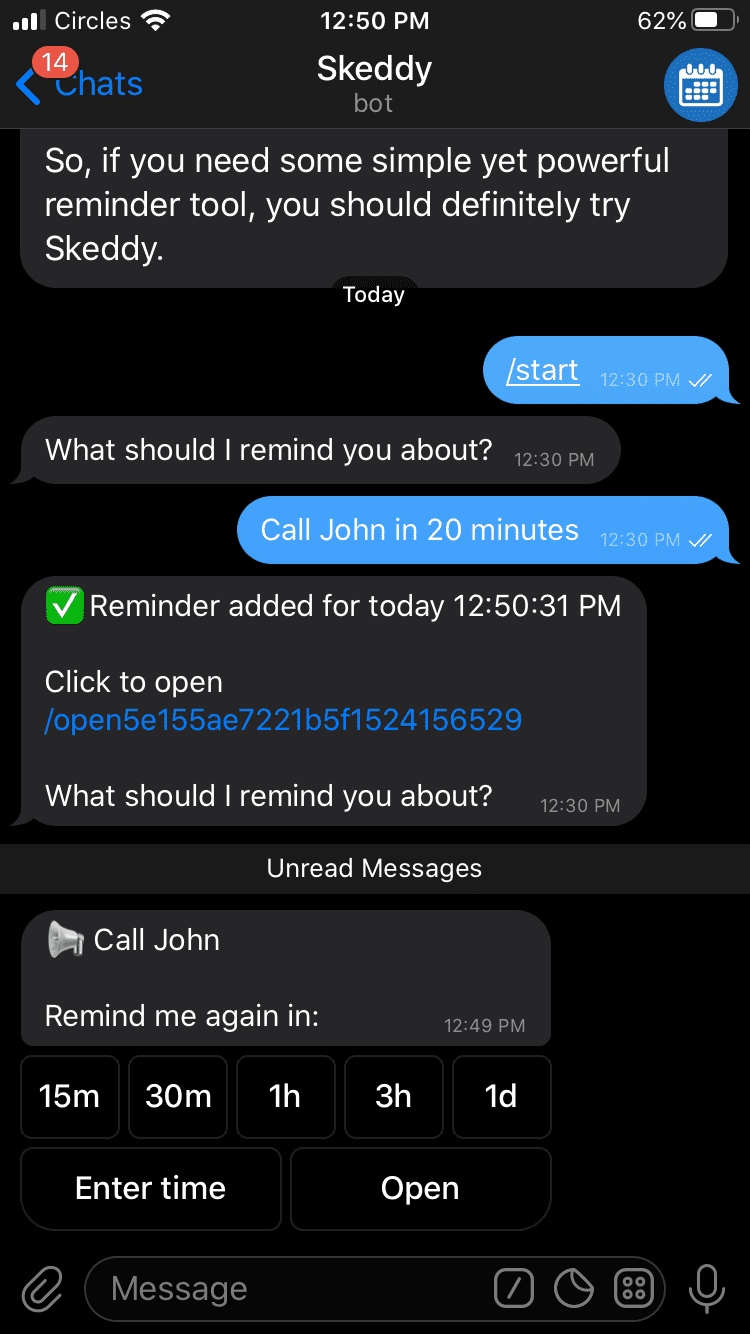Viewport: 750px width, 1334px height.
Task: Open the sticker panel
Action: (574, 1289)
